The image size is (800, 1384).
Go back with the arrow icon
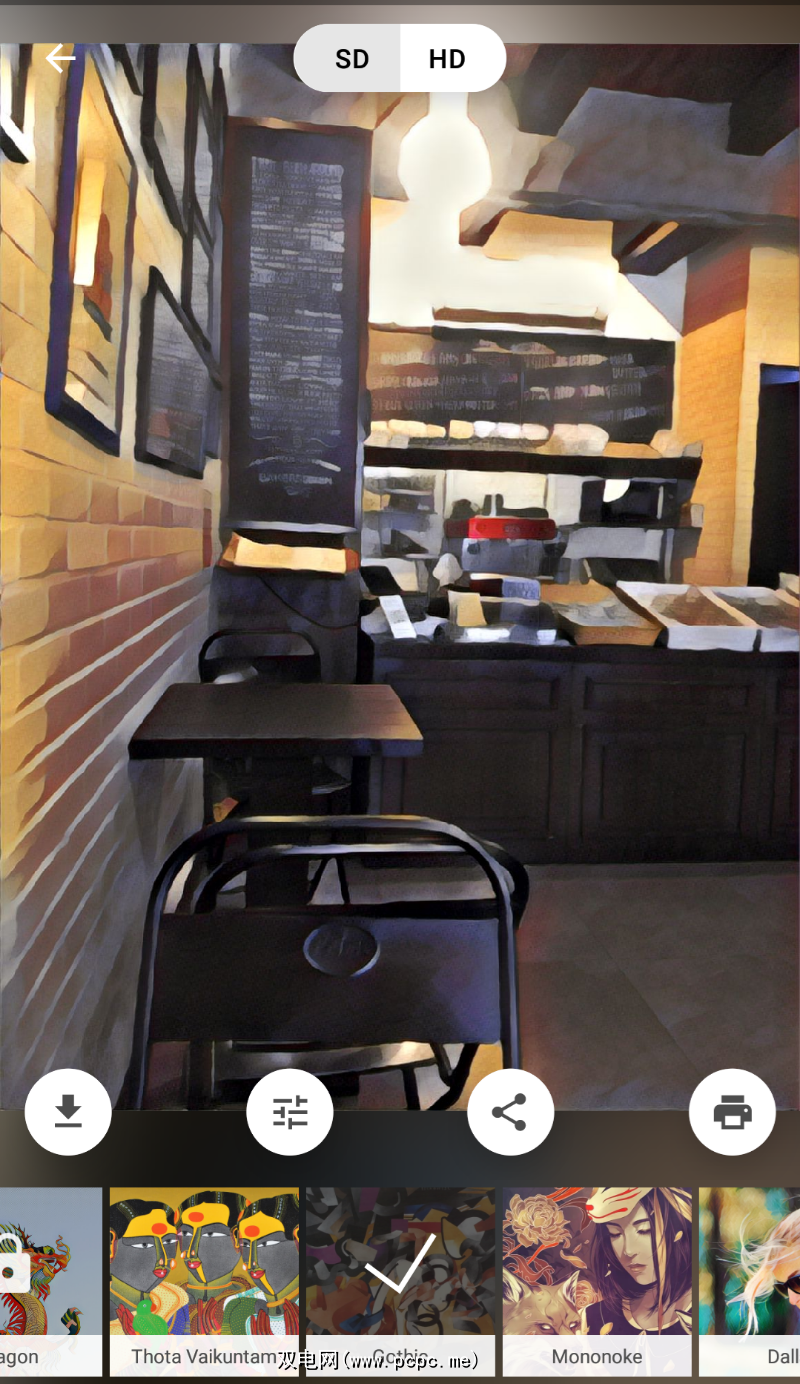60,59
